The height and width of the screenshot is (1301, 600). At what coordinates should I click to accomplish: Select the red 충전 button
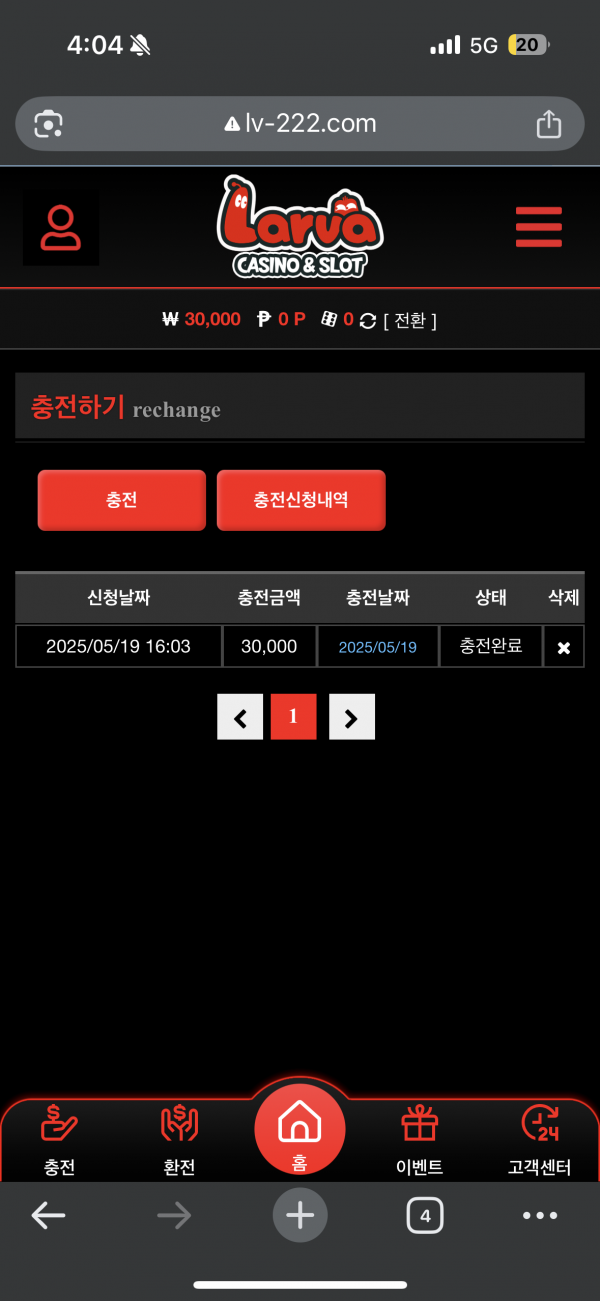[121, 500]
